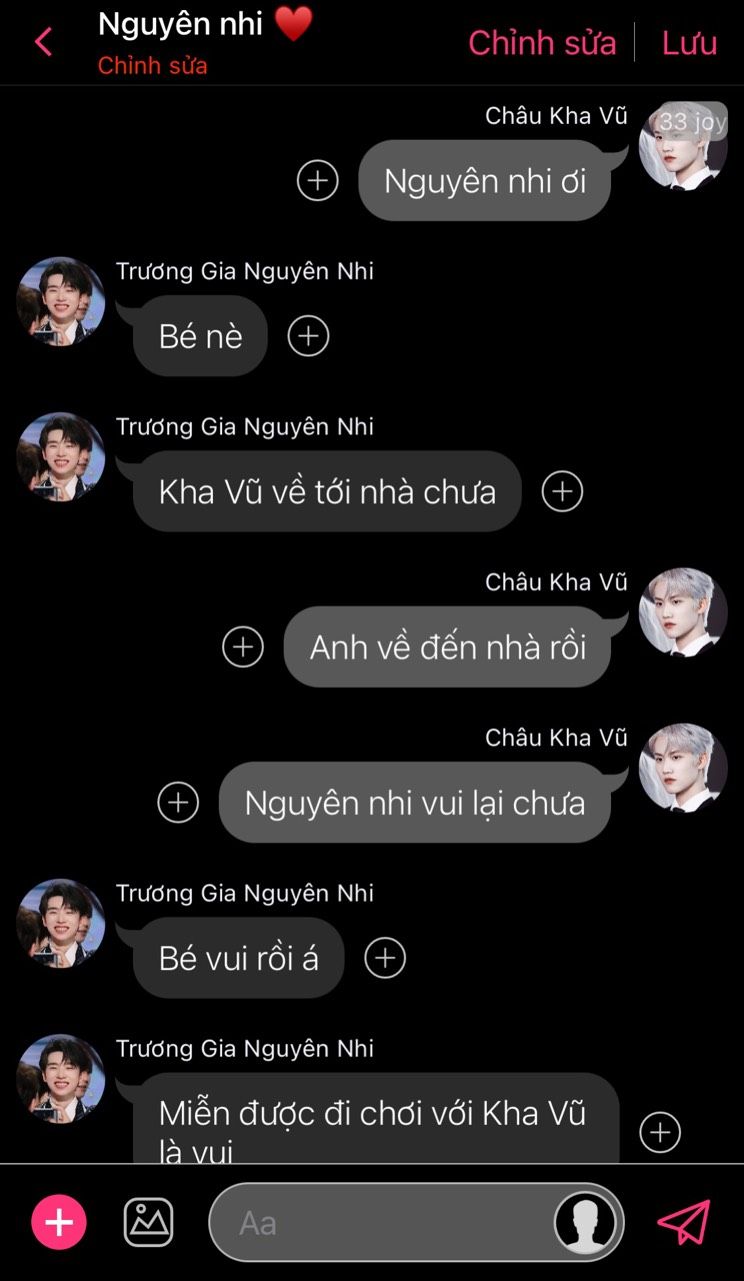Screen dimensions: 744x1281
Task: Tap the plus icon beside "Nguyên nhi ơi"
Action: 318,181
